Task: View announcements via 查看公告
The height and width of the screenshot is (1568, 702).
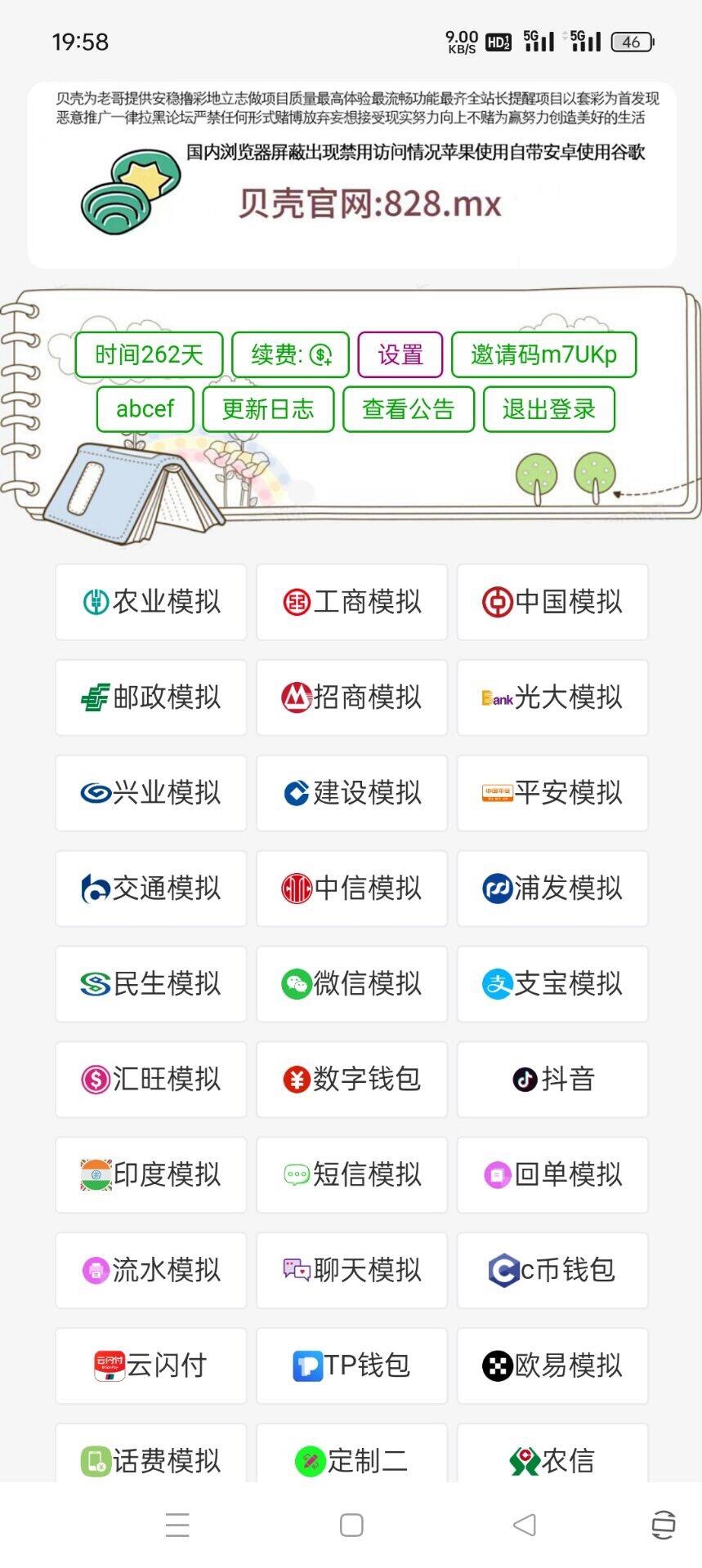Action: coord(408,409)
